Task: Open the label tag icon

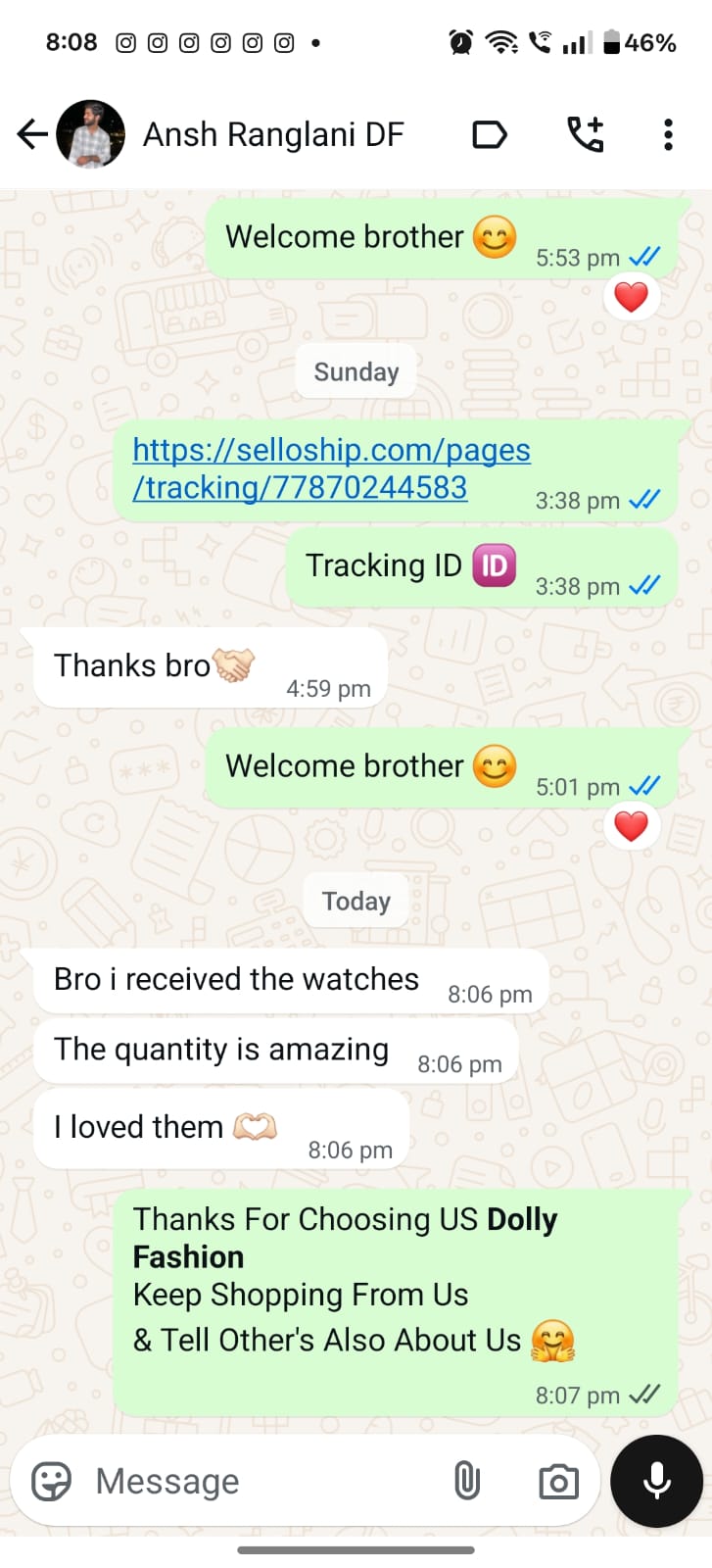Action: [490, 134]
